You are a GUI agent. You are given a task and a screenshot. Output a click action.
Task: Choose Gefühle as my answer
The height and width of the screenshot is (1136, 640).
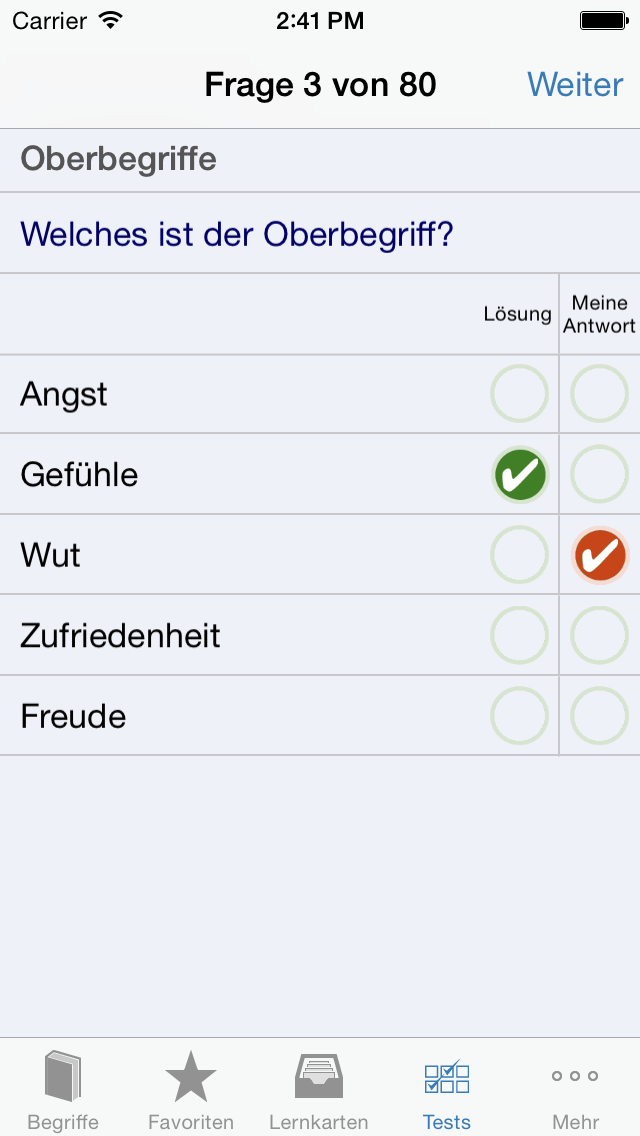[599, 474]
